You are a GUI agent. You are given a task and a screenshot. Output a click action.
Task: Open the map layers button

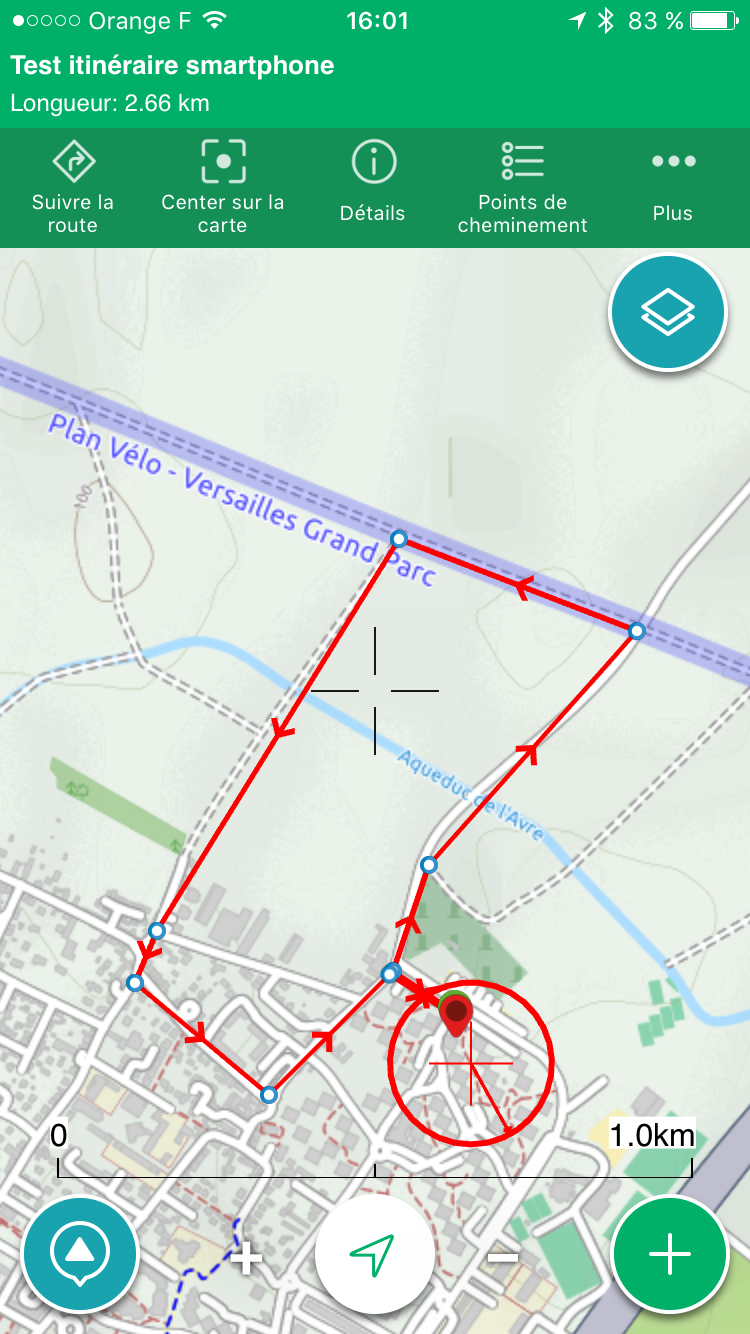(x=667, y=313)
